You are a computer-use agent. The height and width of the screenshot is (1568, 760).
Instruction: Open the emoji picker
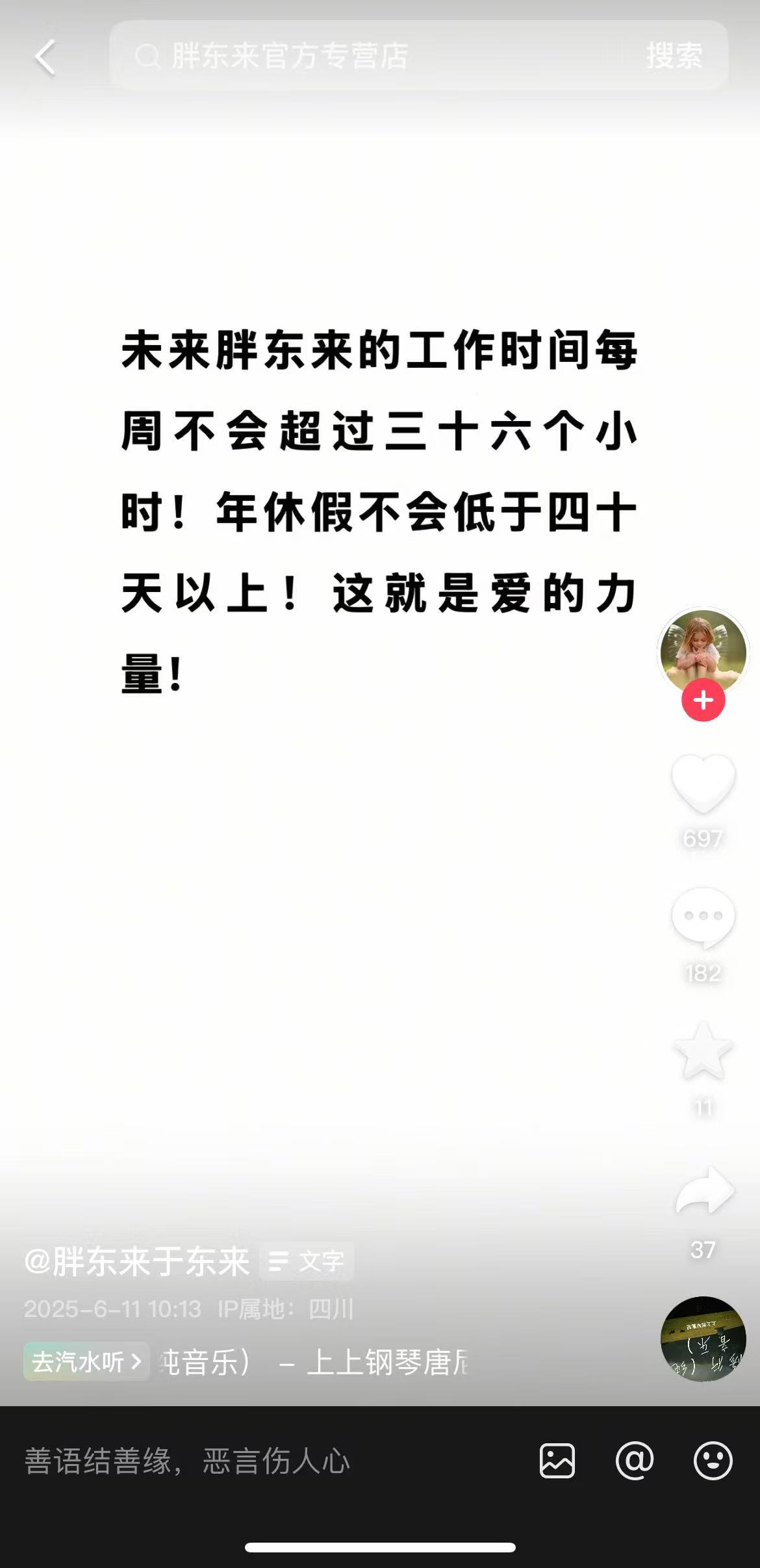(x=713, y=1461)
